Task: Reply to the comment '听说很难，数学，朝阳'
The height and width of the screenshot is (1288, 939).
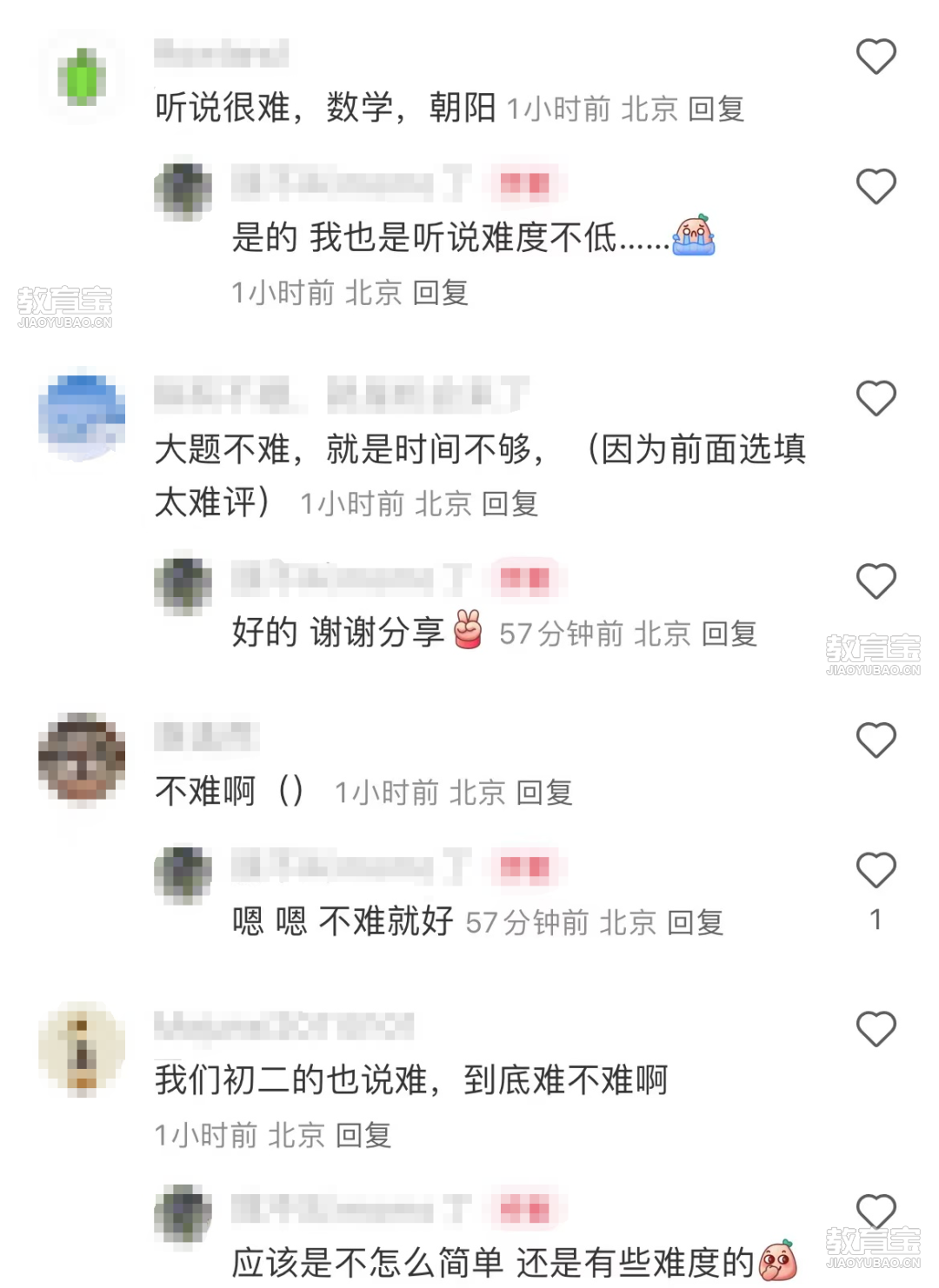Action: click(x=716, y=110)
